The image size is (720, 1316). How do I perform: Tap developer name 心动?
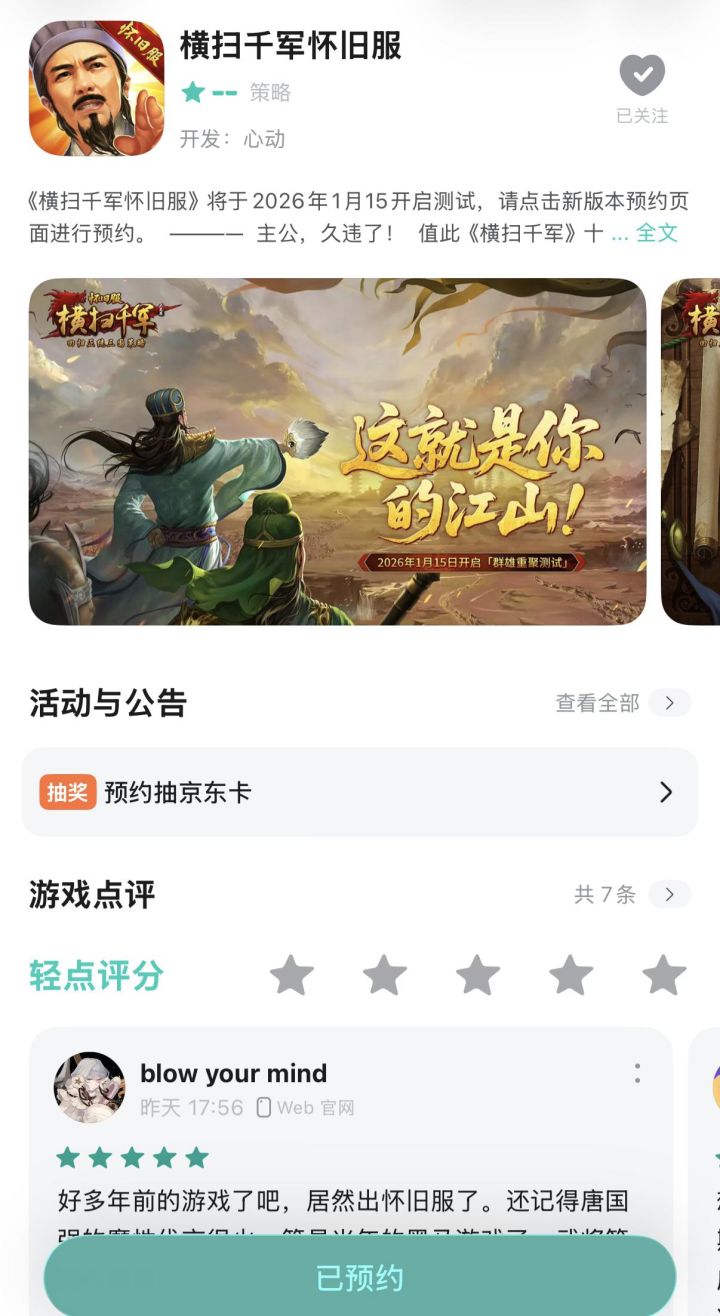tap(262, 138)
